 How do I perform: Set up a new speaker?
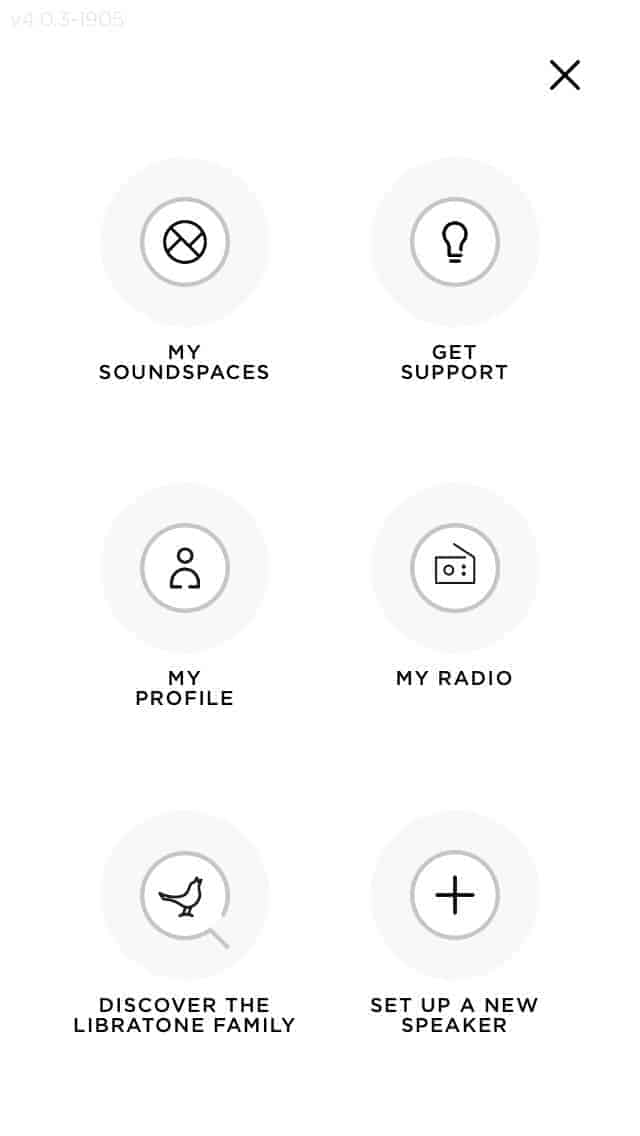455,895
